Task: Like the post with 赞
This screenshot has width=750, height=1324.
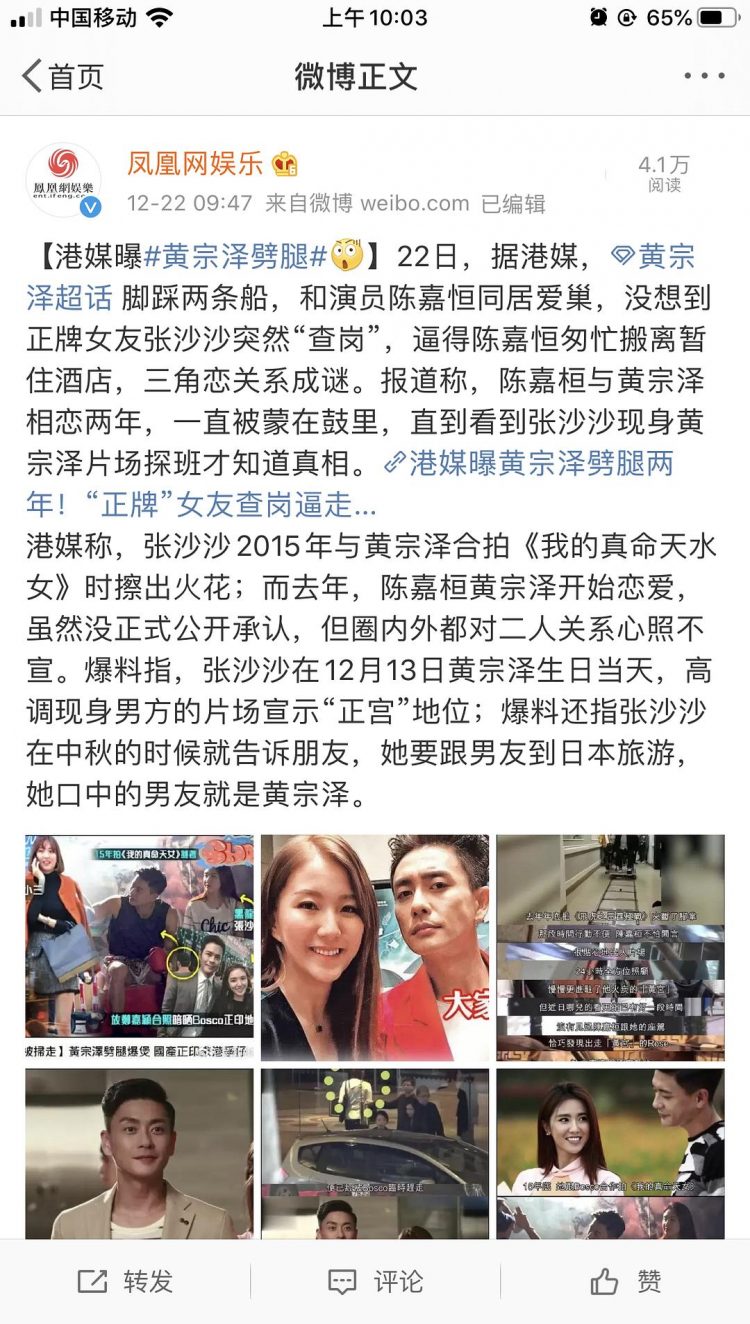Action: click(625, 1281)
